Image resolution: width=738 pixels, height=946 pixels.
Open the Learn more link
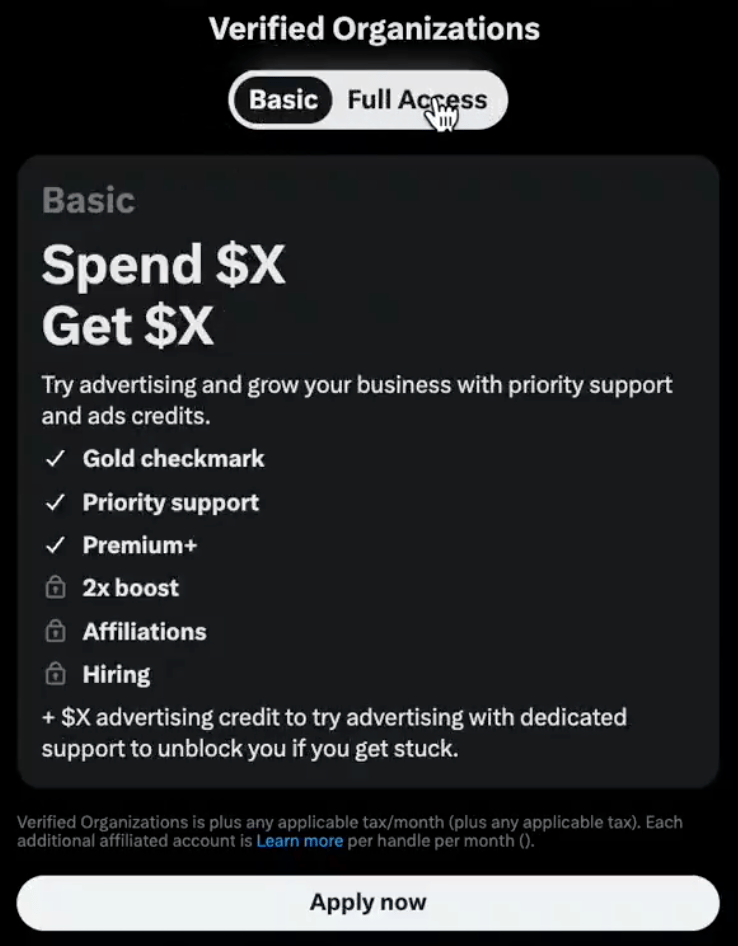click(x=299, y=842)
